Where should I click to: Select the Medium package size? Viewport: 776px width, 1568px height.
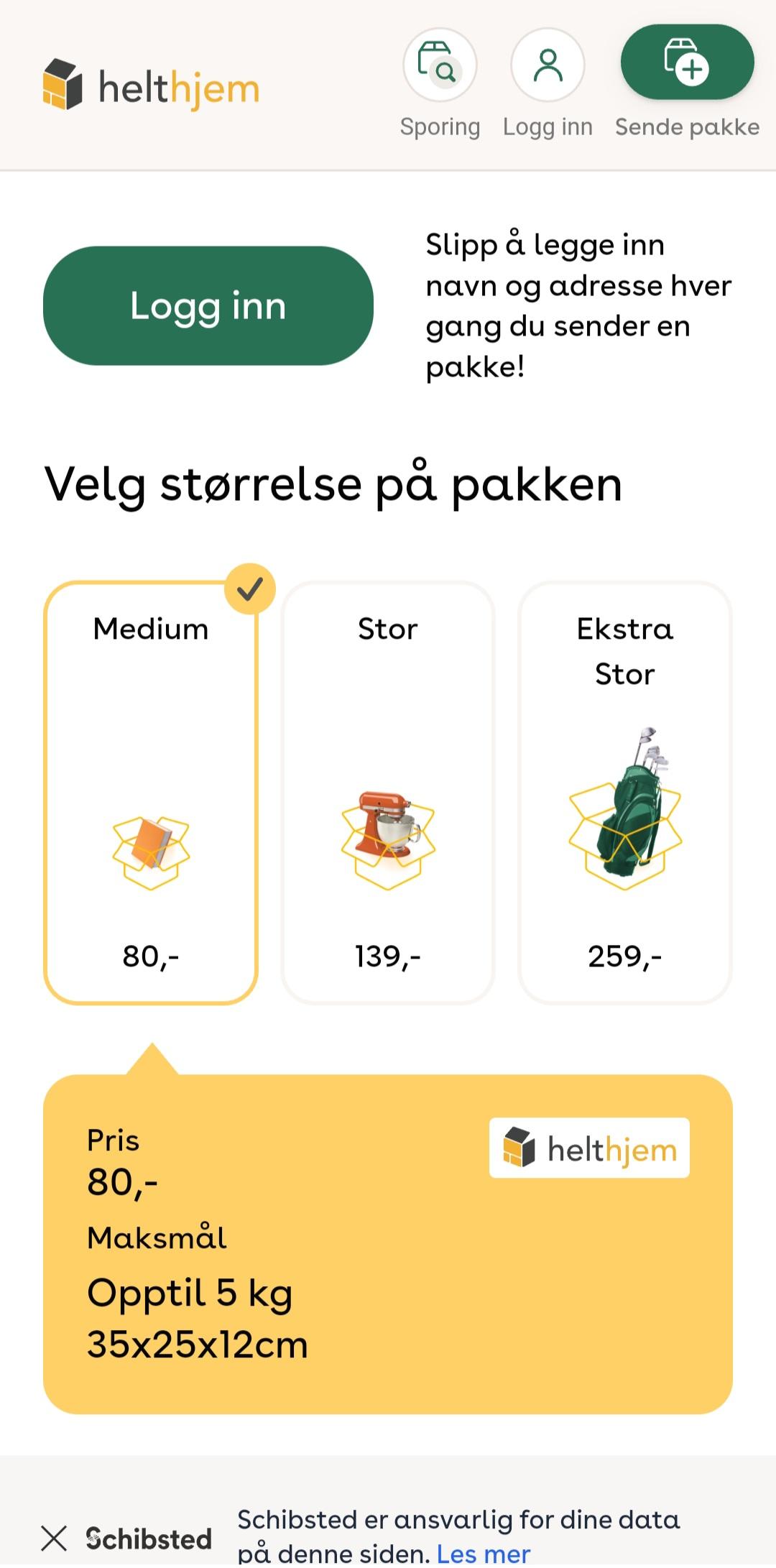[x=151, y=792]
